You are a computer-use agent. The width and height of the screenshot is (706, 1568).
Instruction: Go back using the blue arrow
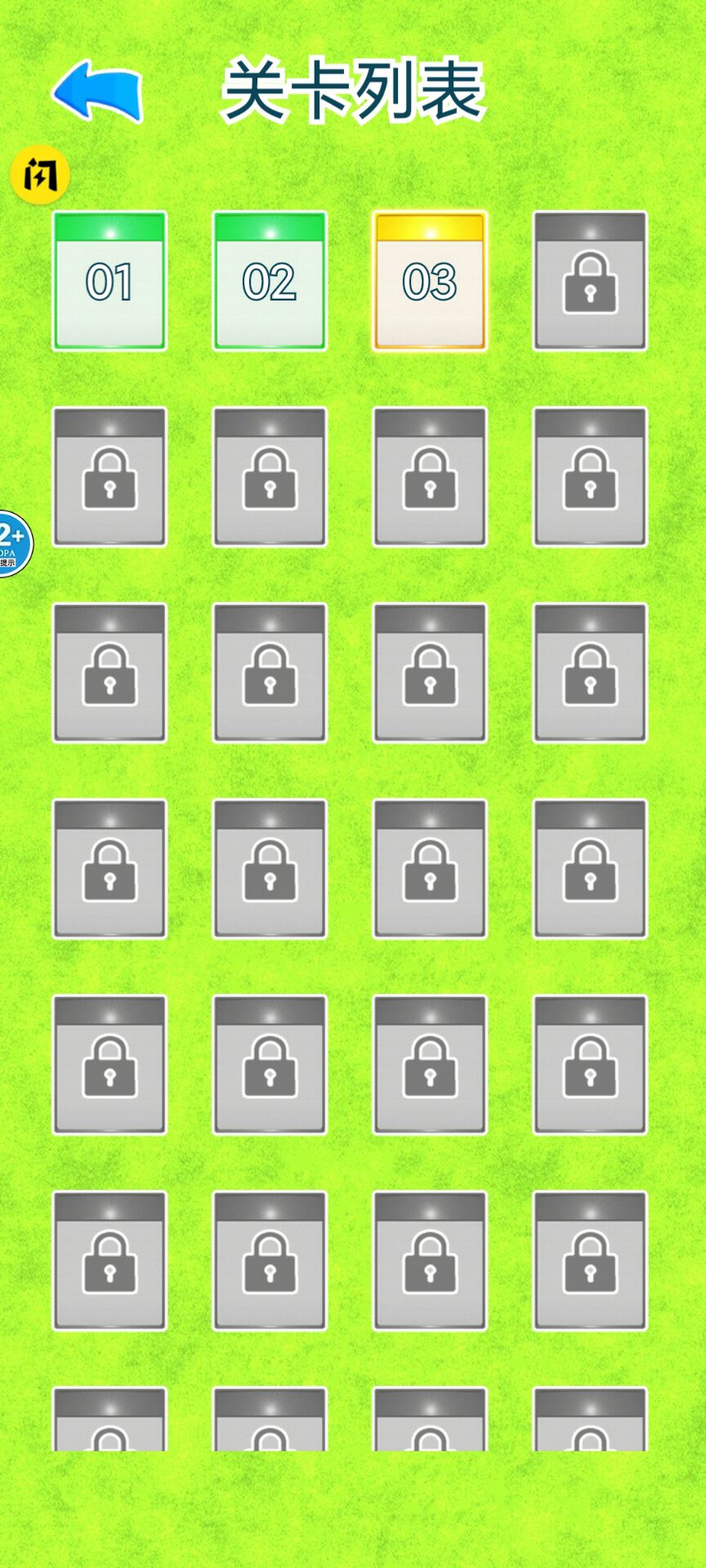97,91
